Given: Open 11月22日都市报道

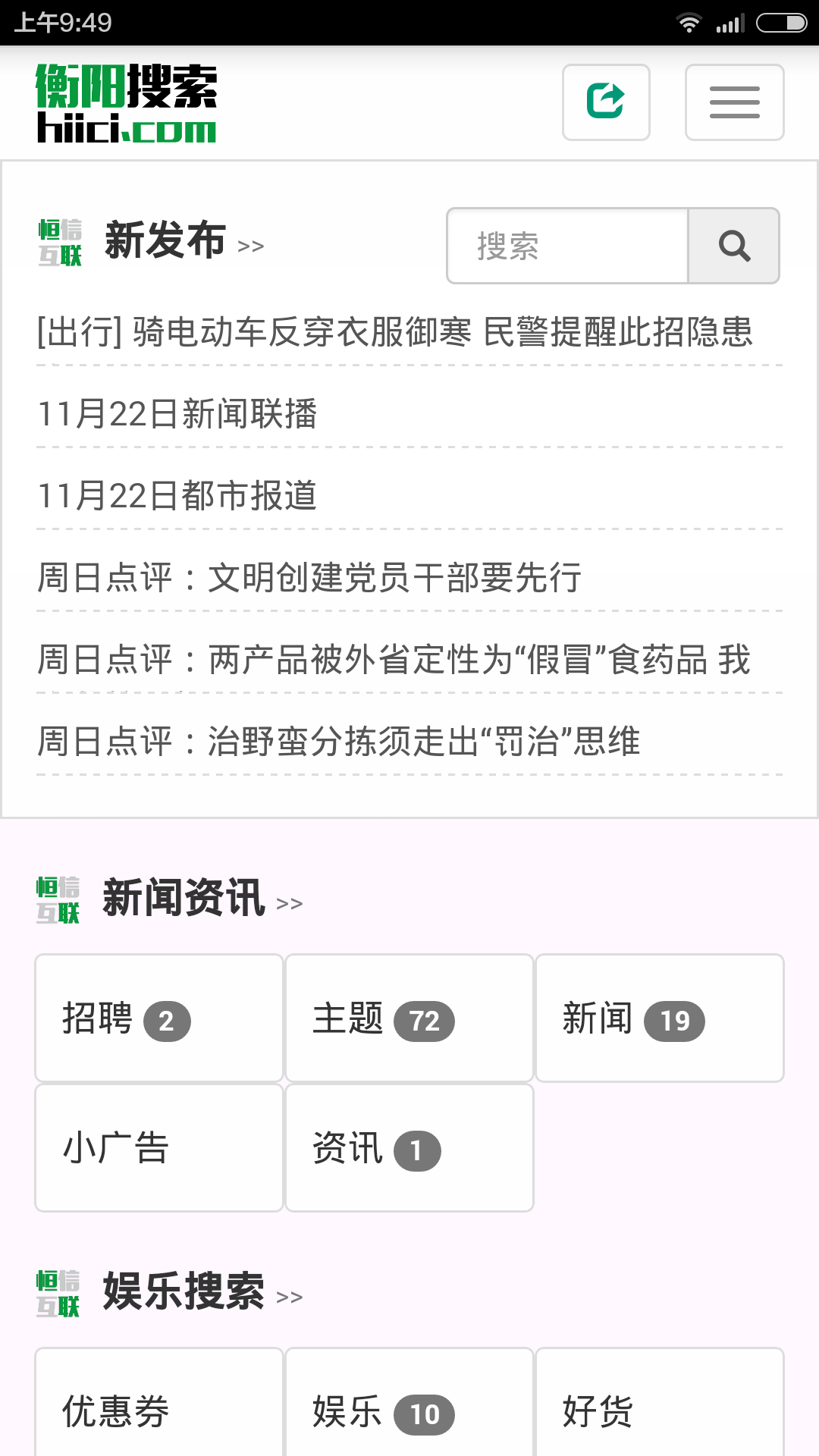Looking at the screenshot, I should coord(177,496).
